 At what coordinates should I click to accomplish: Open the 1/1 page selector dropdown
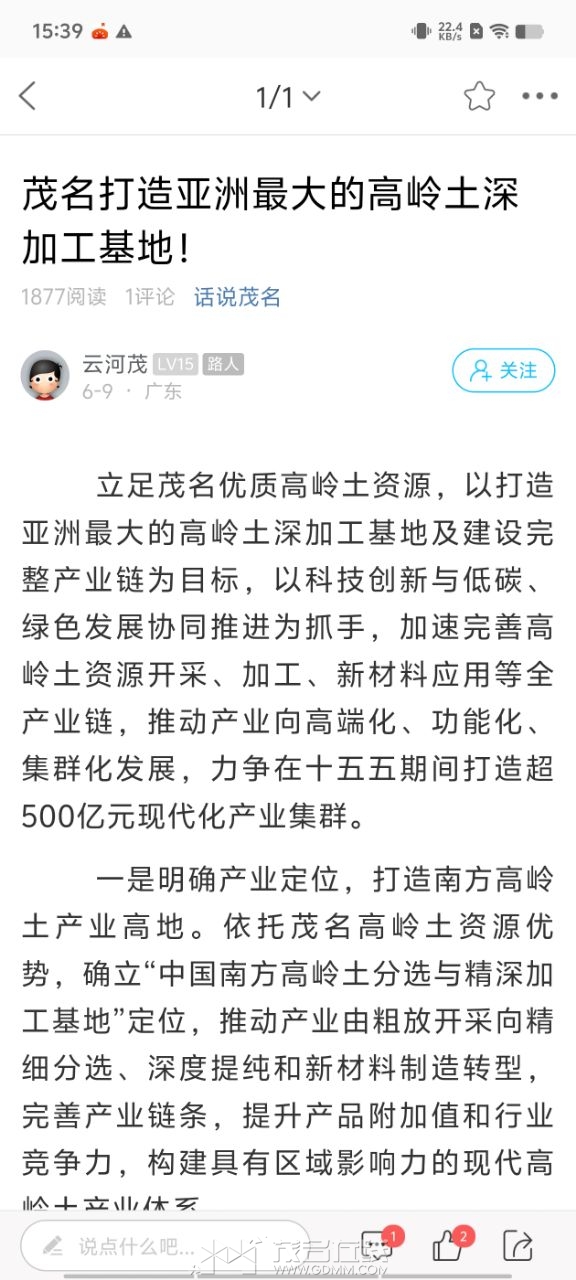coord(288,97)
